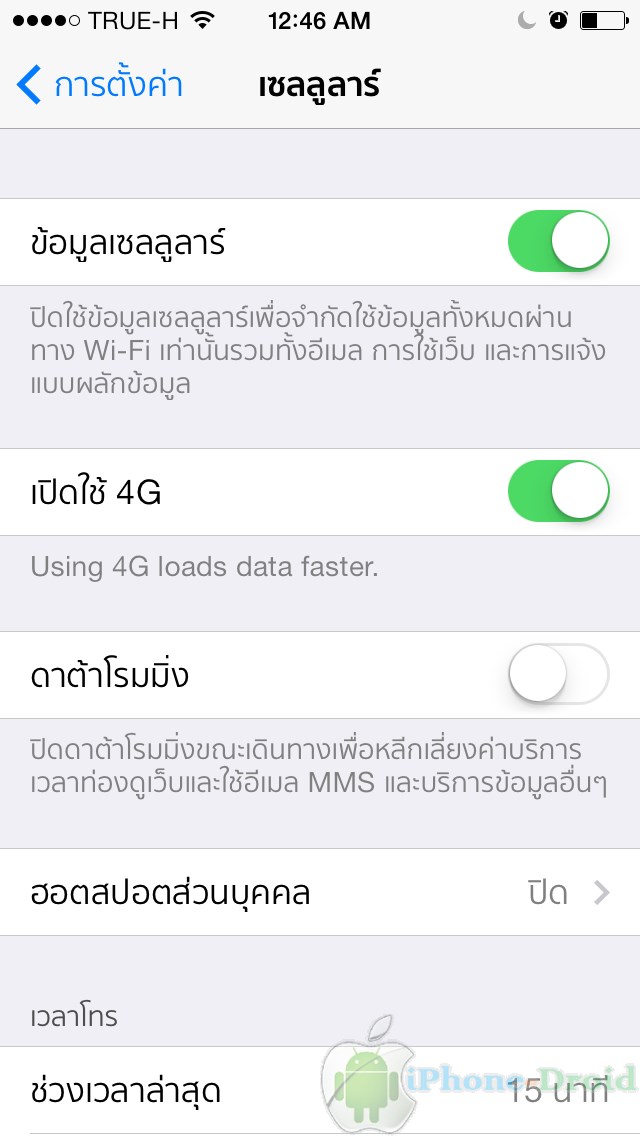
Task: Enable the ดาต้าโรมมิ่ง switch
Action: pos(558,674)
